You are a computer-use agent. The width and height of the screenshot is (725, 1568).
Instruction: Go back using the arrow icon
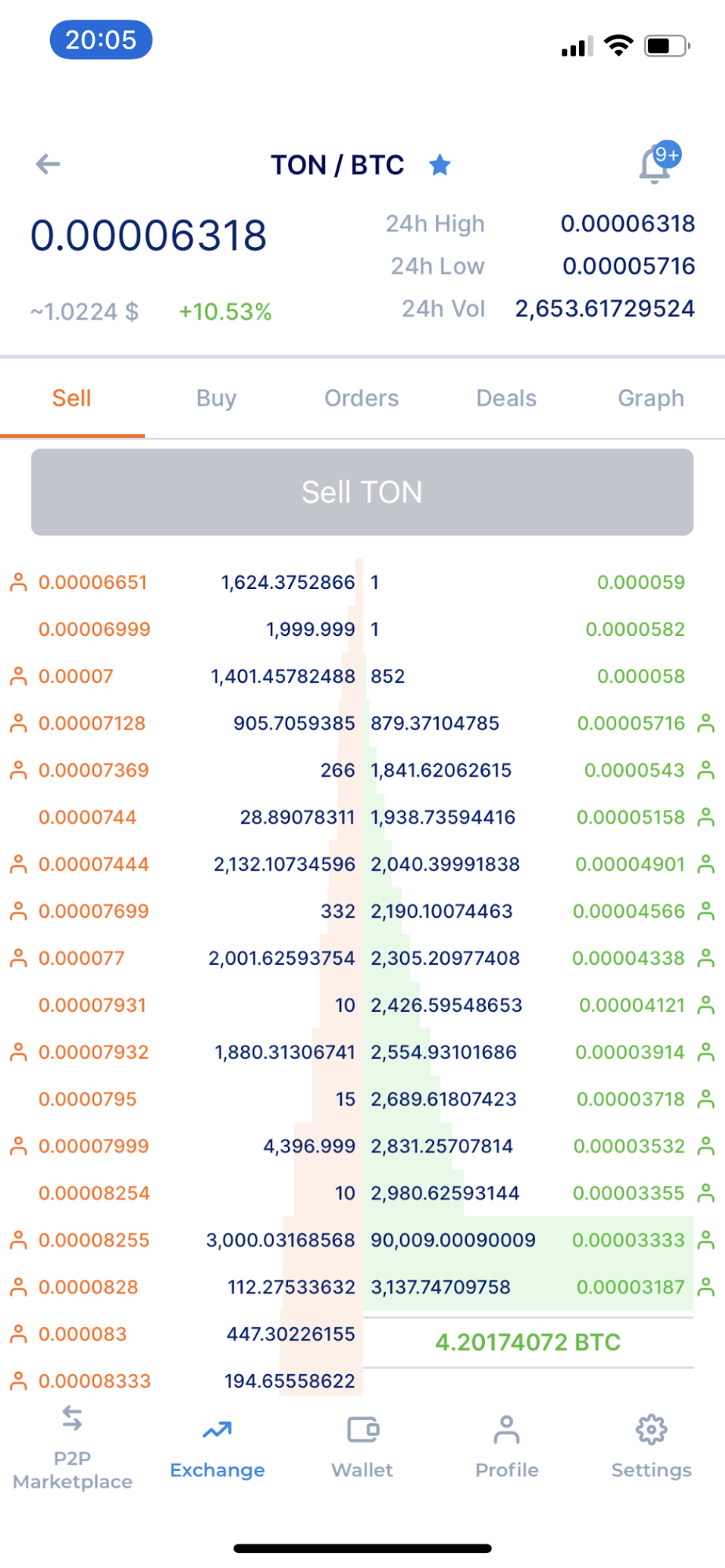pyautogui.click(x=48, y=164)
